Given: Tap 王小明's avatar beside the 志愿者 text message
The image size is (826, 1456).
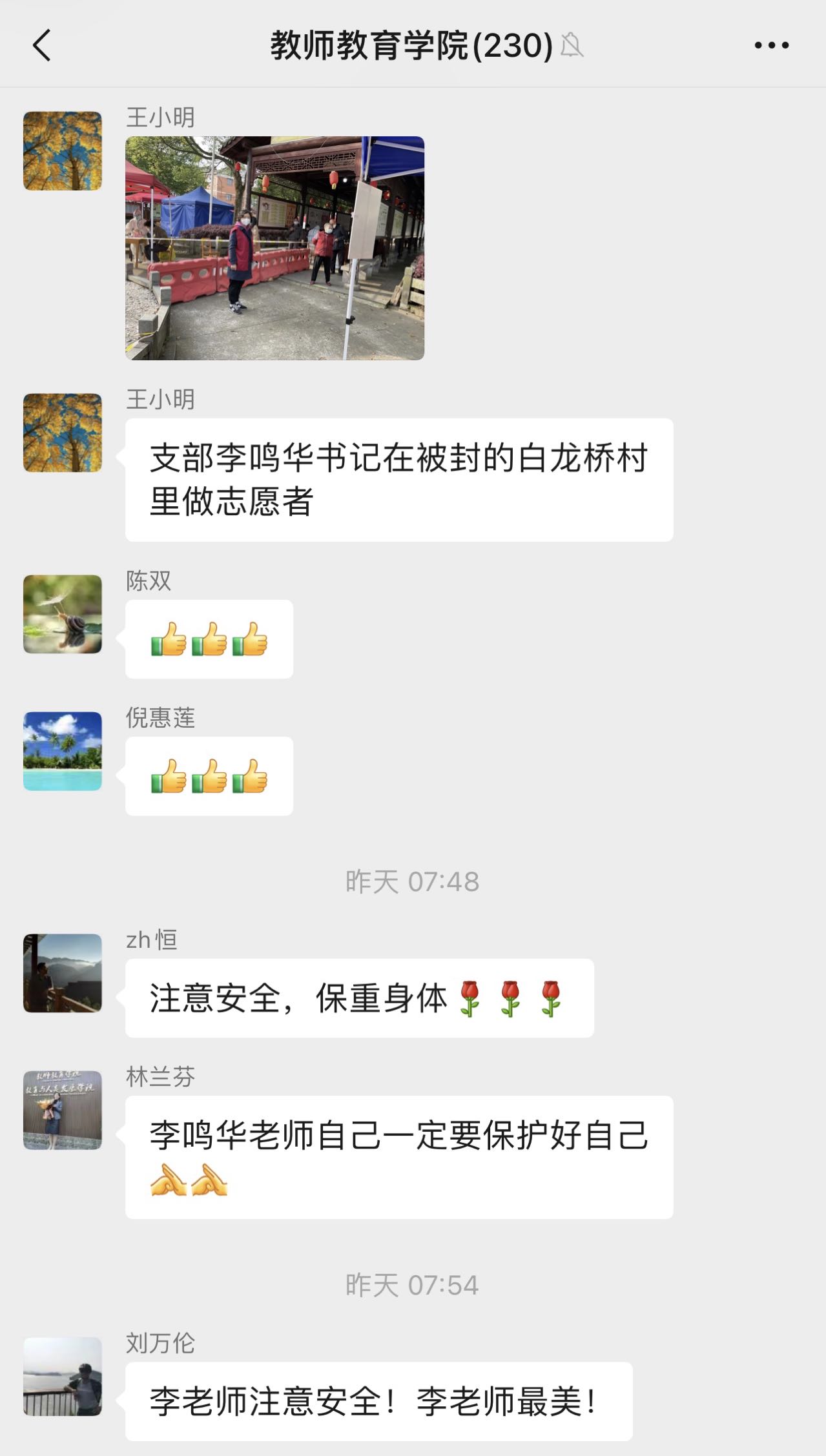Looking at the screenshot, I should 63,433.
